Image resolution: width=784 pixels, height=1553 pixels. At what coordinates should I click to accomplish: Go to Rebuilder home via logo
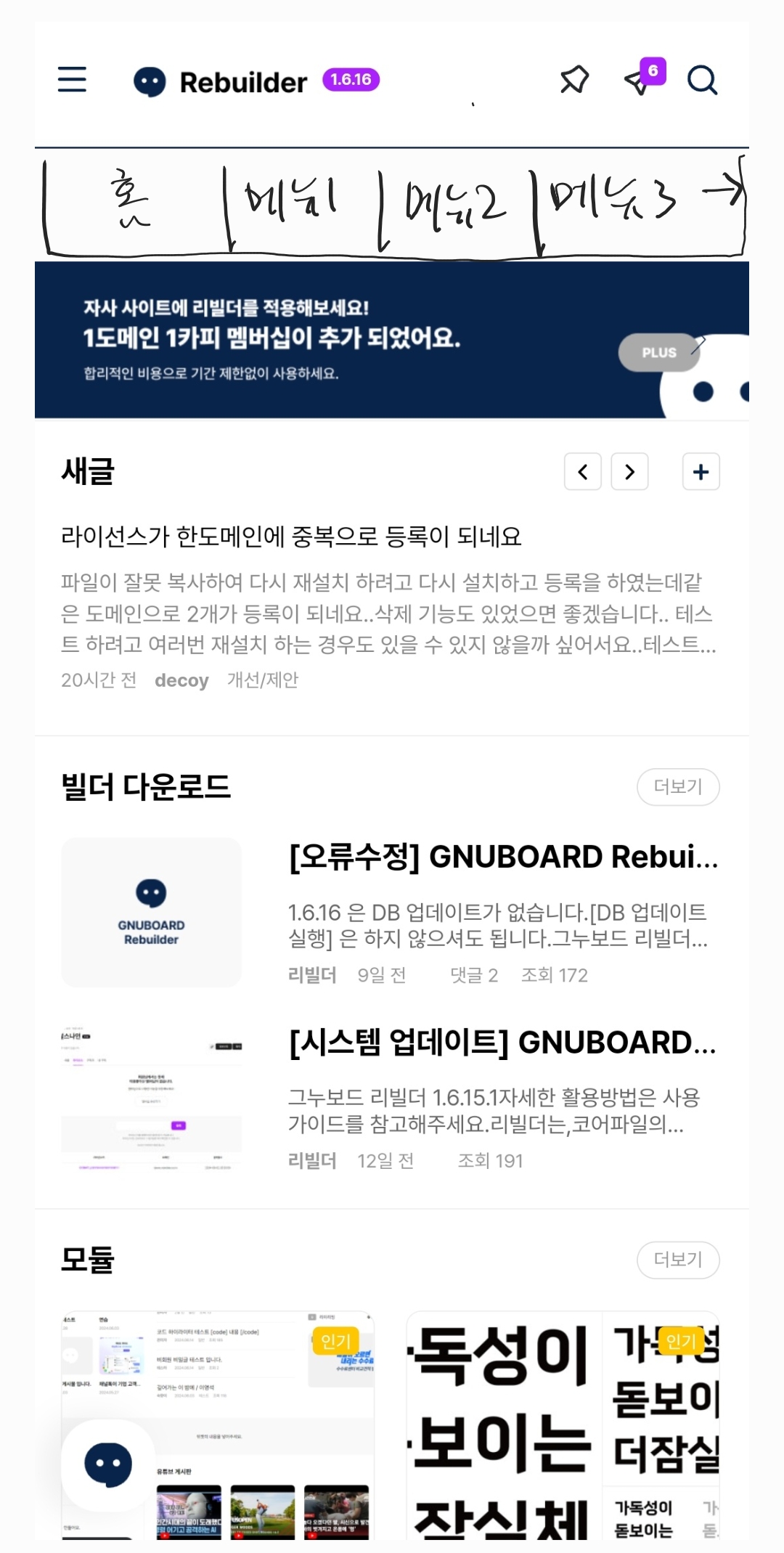tap(221, 82)
